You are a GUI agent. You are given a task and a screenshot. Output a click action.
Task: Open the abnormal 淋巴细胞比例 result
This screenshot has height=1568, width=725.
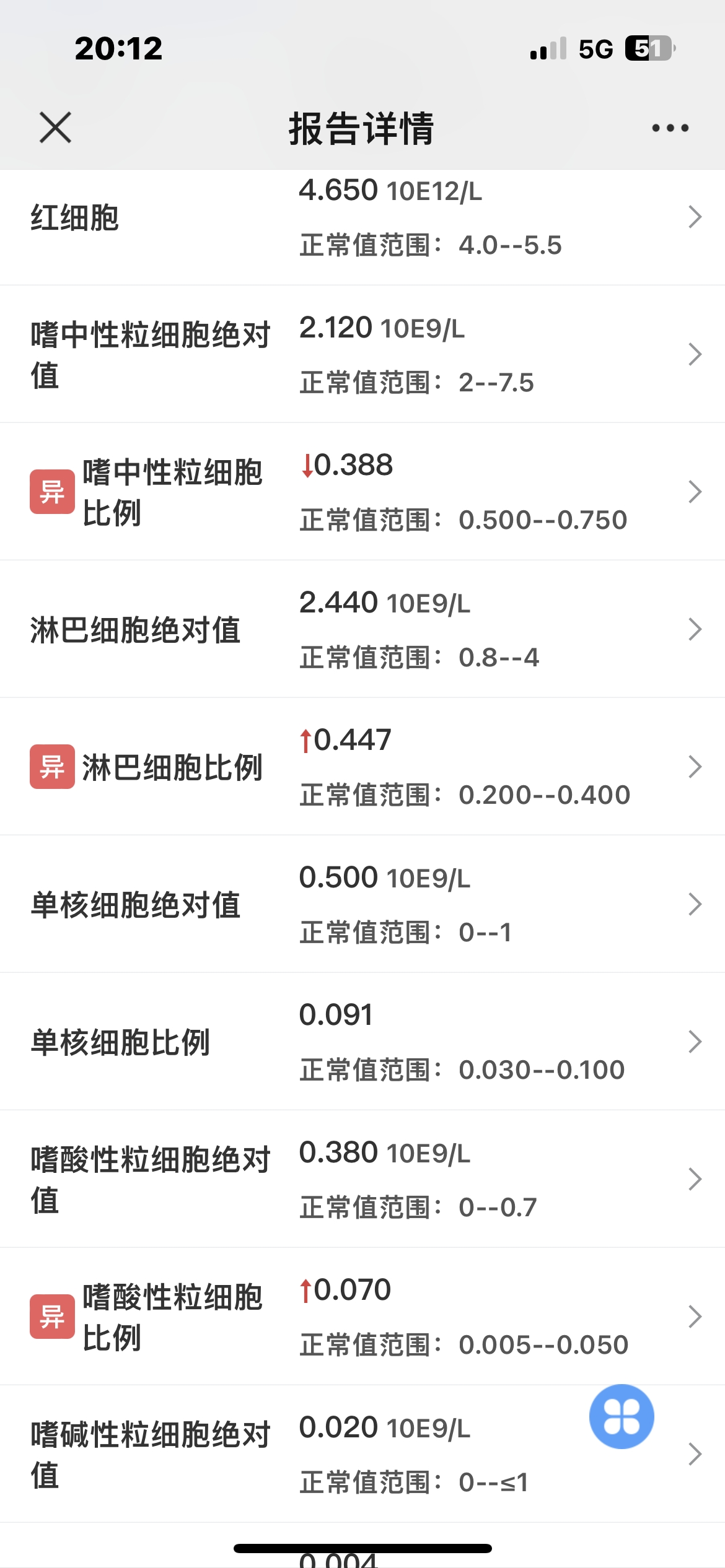coord(362,767)
